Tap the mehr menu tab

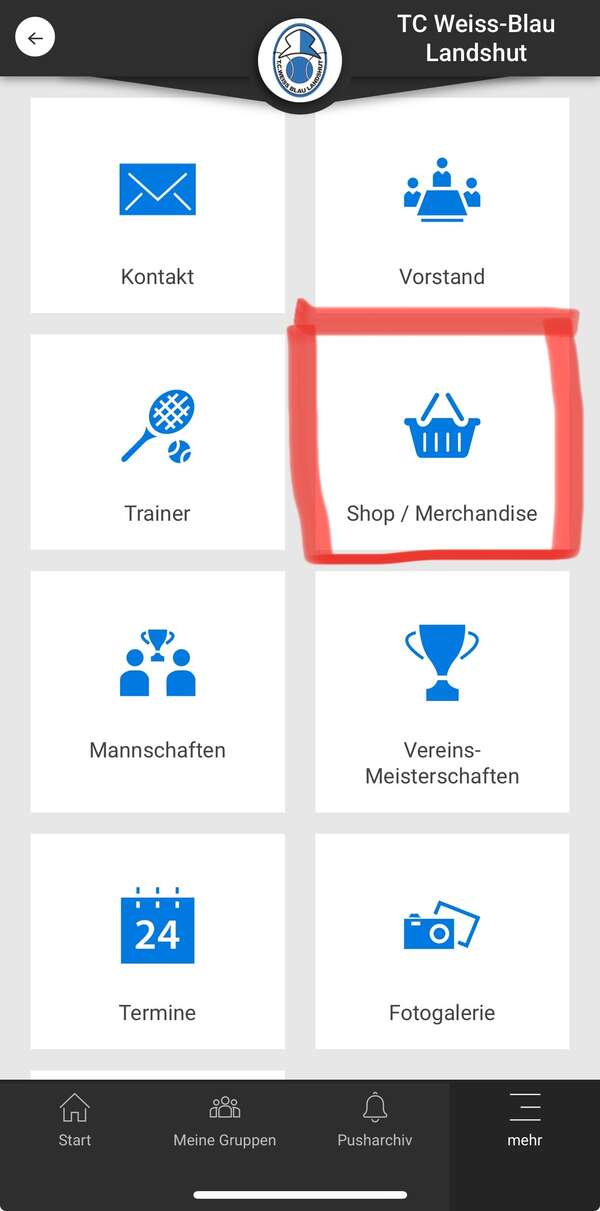[x=525, y=1120]
